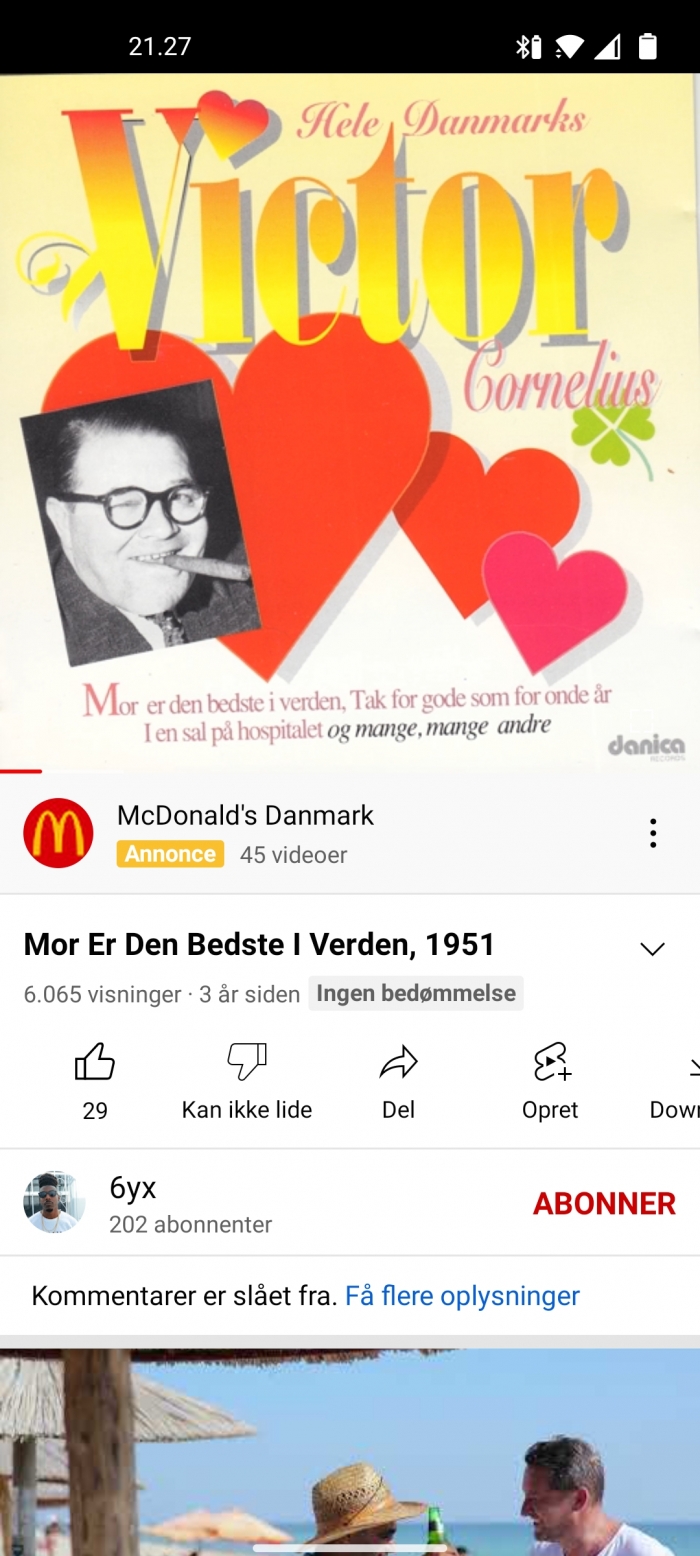Subscribe with the ABONNER button
700x1556 pixels.
coord(604,1203)
